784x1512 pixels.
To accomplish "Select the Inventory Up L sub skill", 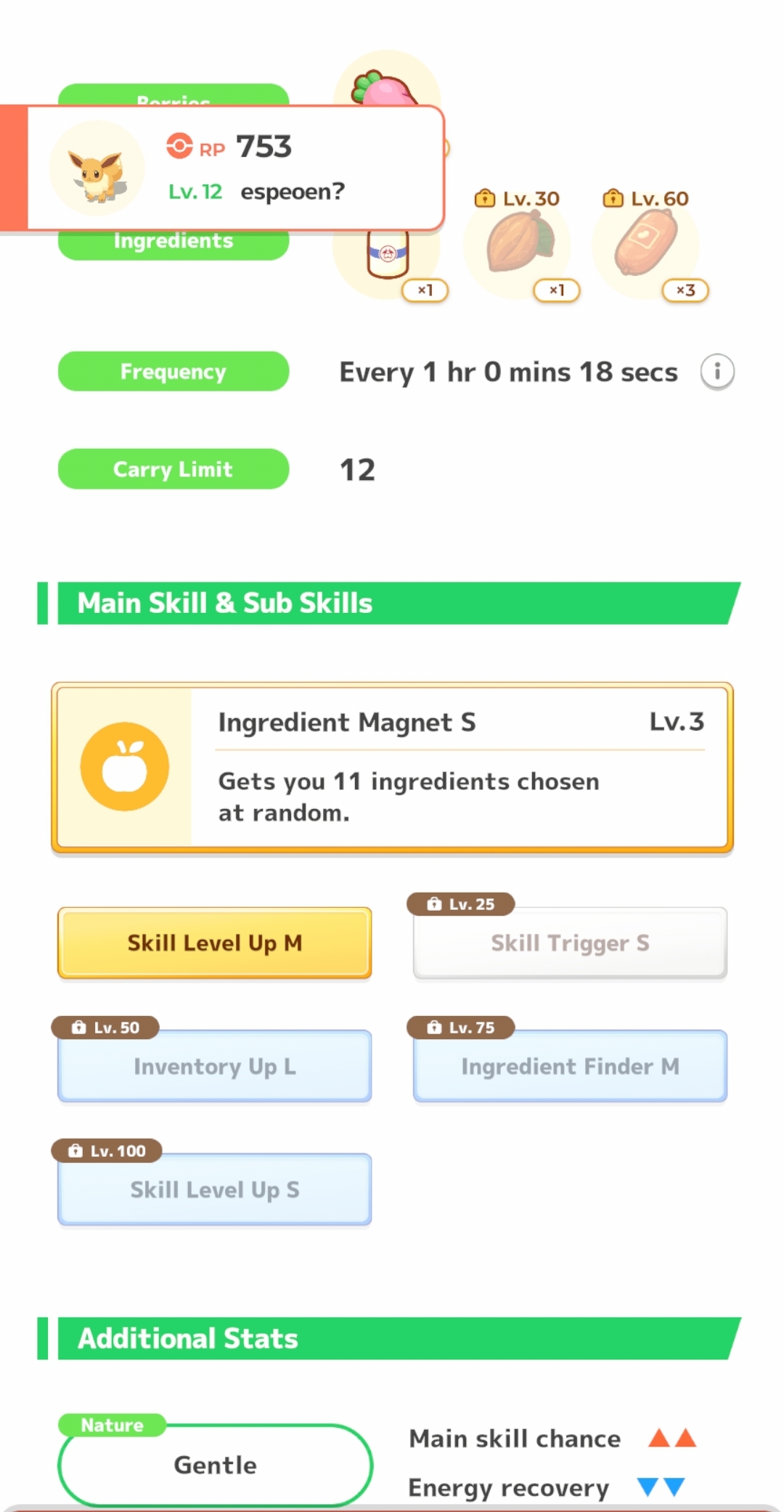I will pos(215,1066).
